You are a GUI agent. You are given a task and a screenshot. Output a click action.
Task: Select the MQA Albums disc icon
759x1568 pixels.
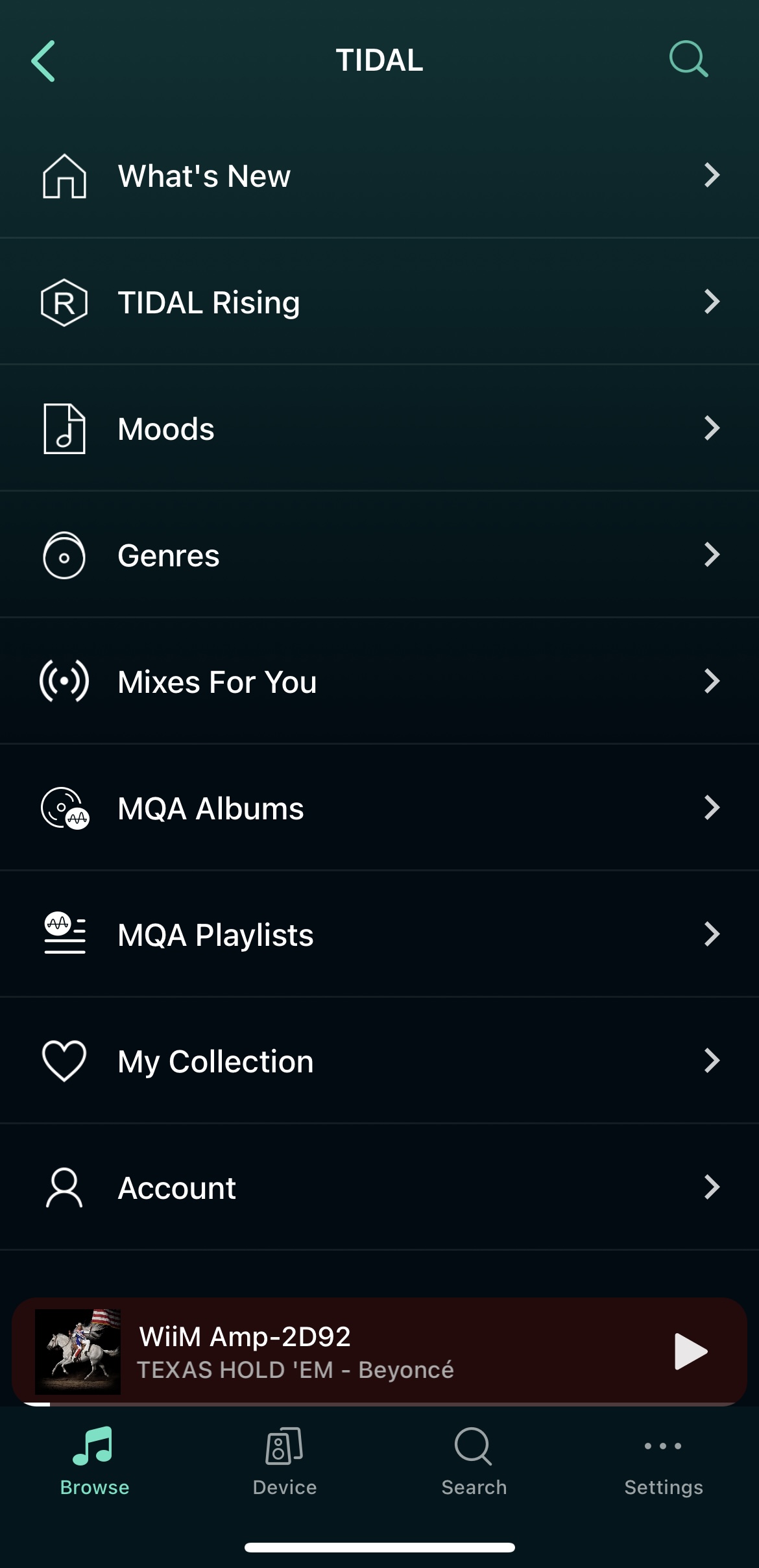coord(63,807)
